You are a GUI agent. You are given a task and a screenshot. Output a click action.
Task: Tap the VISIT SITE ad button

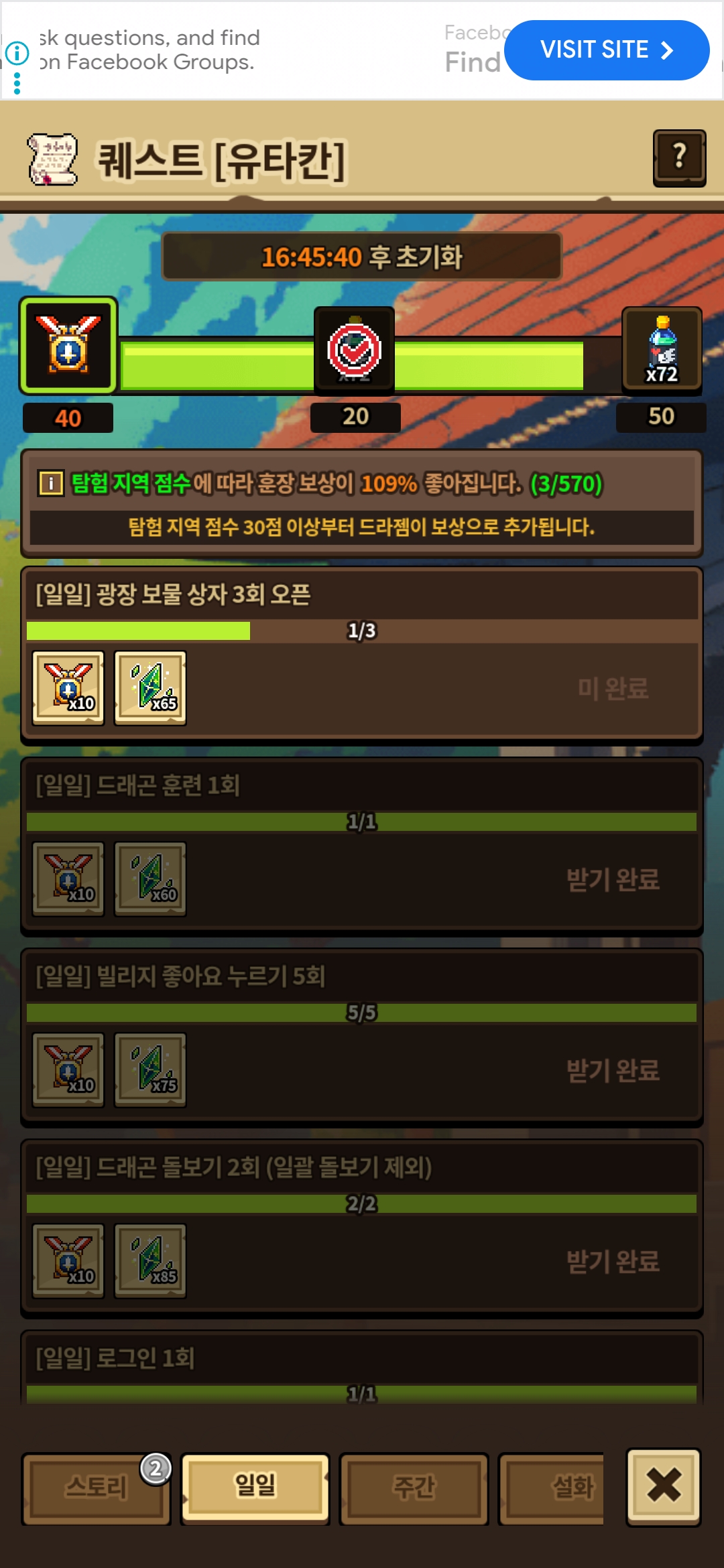tap(606, 50)
